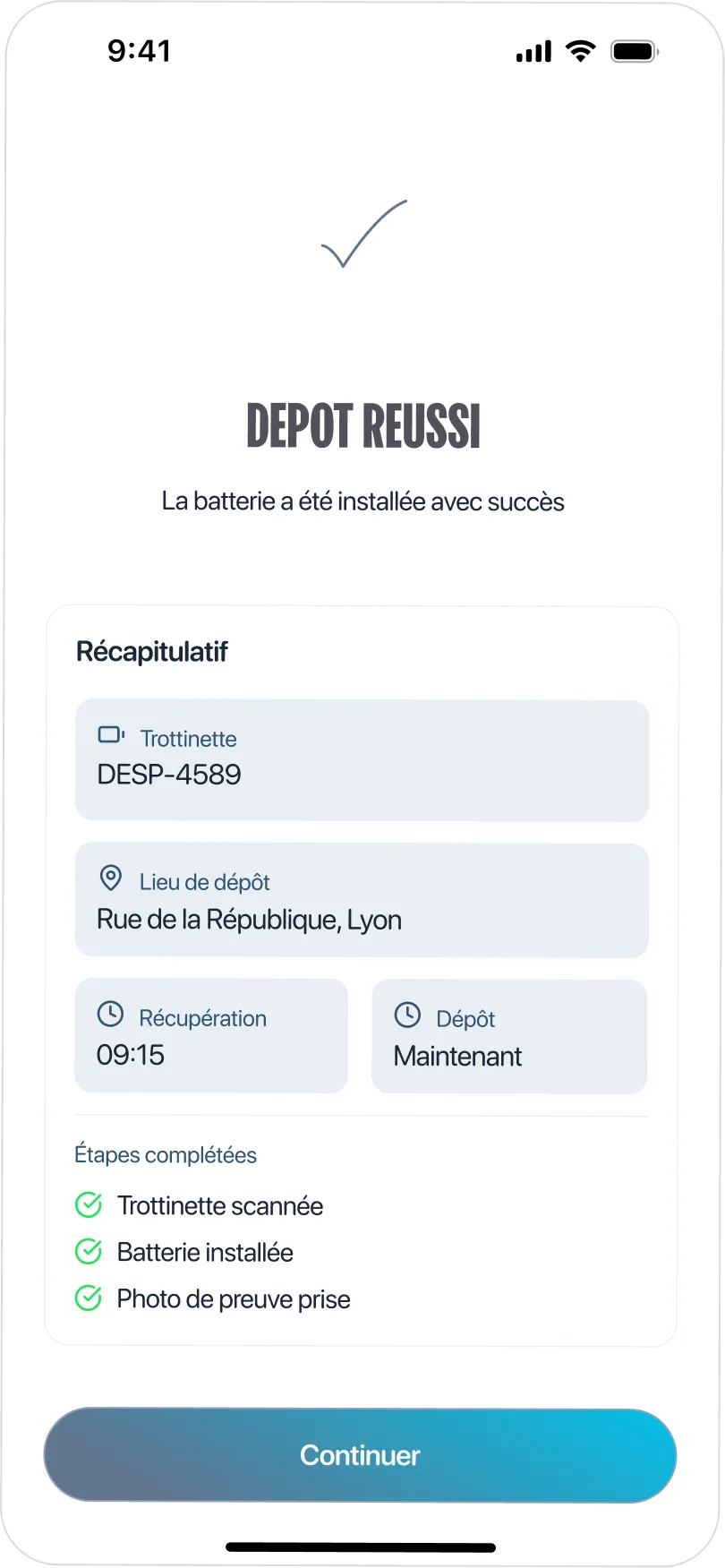
Task: Tap the 9:41 clock display
Action: coord(139,51)
